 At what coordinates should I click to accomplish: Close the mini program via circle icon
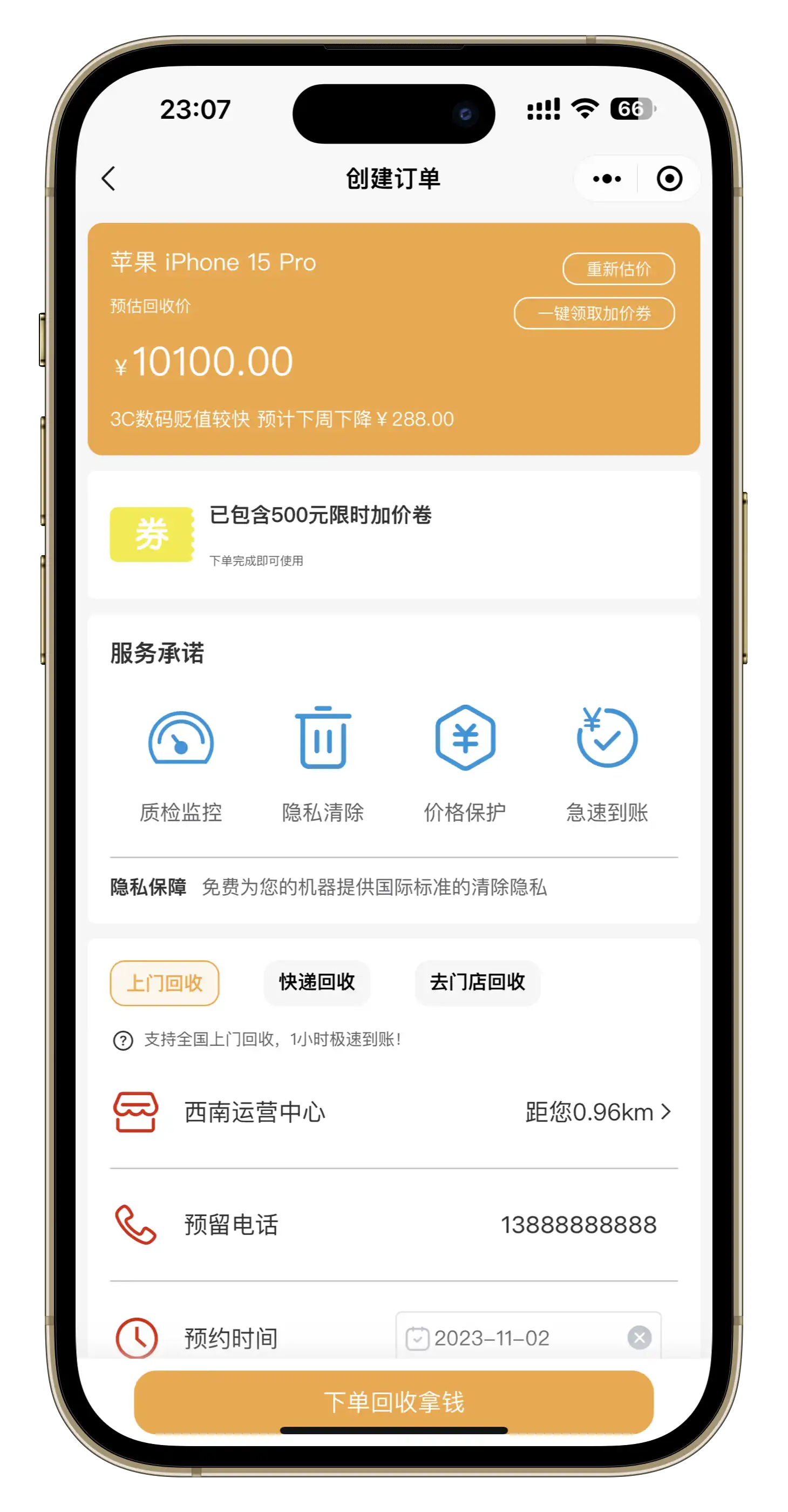point(669,178)
